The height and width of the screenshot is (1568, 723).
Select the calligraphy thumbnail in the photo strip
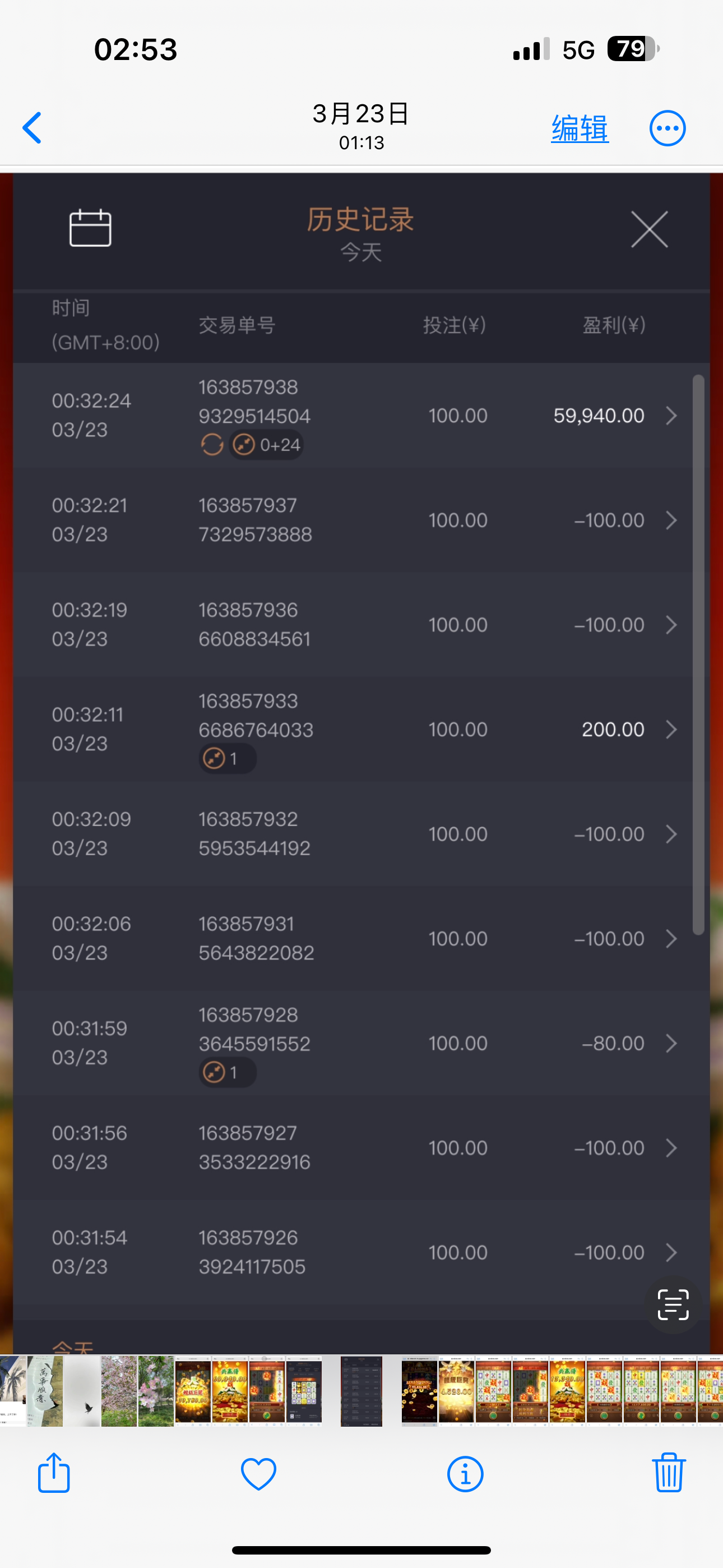tap(45, 1391)
